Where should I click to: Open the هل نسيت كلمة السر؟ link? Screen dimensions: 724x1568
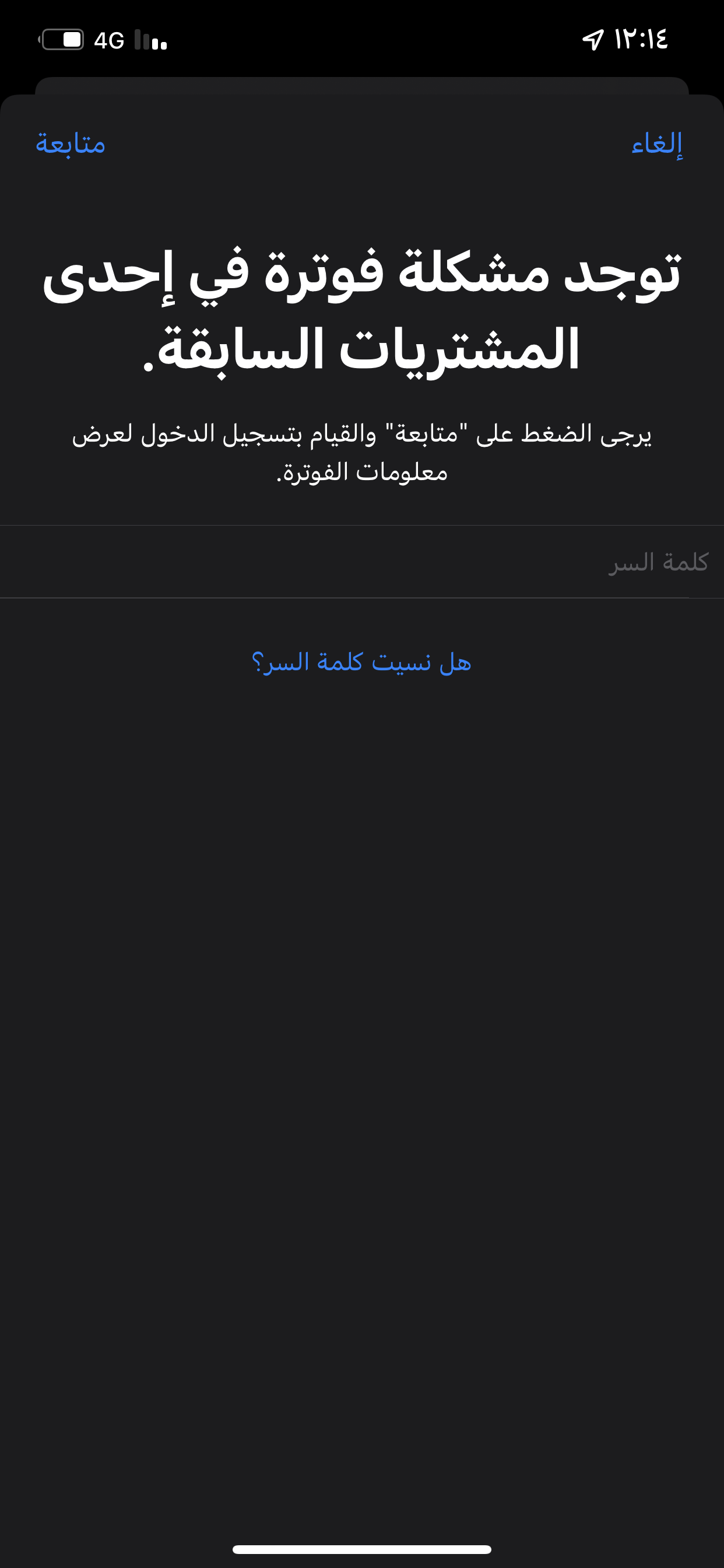(x=361, y=661)
